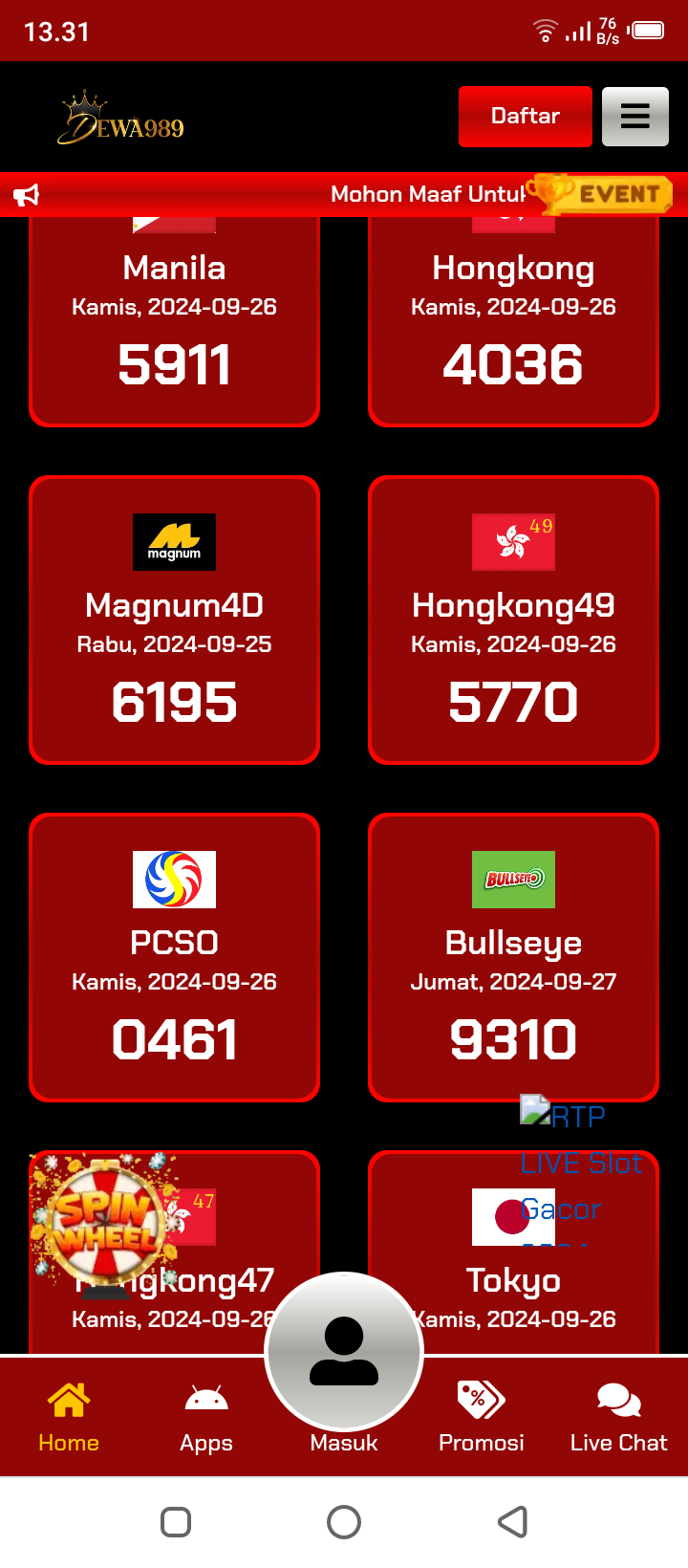Tap the system back button
688x1568 pixels.
point(513,1521)
